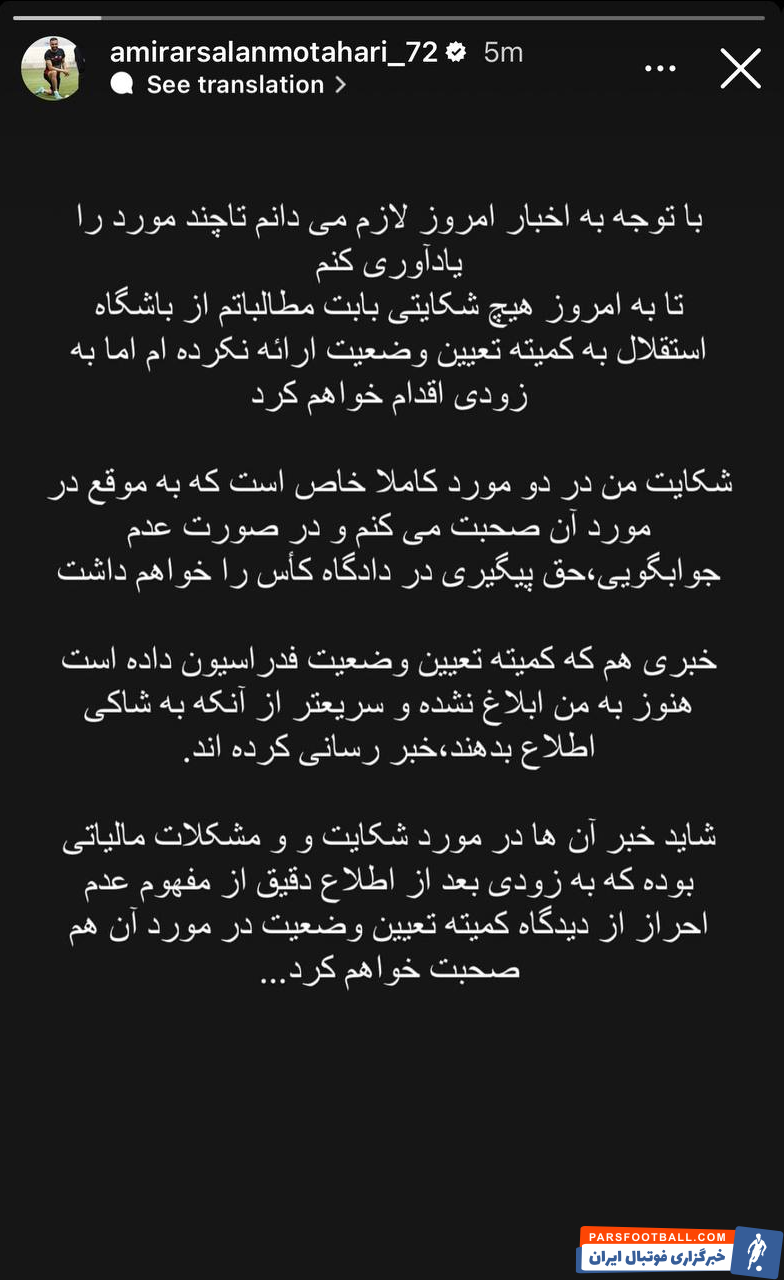Click the "5m" timestamp label
Viewport: 784px width, 1280px height.
tap(502, 52)
